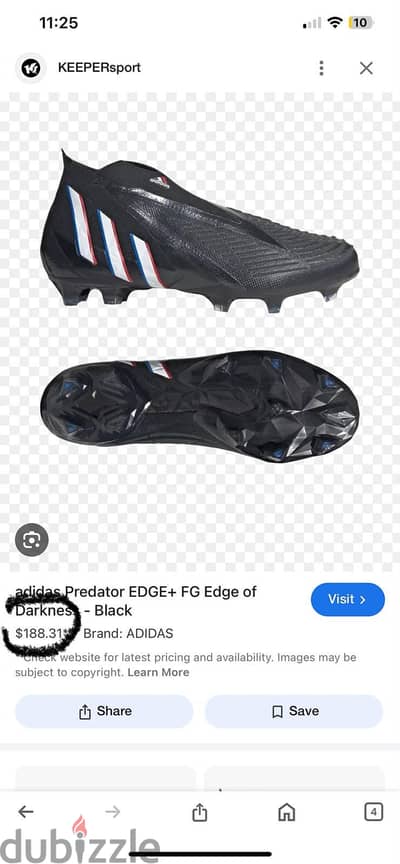Open the Learn More copyright link
Viewport: 400px width, 864px height.
click(158, 672)
